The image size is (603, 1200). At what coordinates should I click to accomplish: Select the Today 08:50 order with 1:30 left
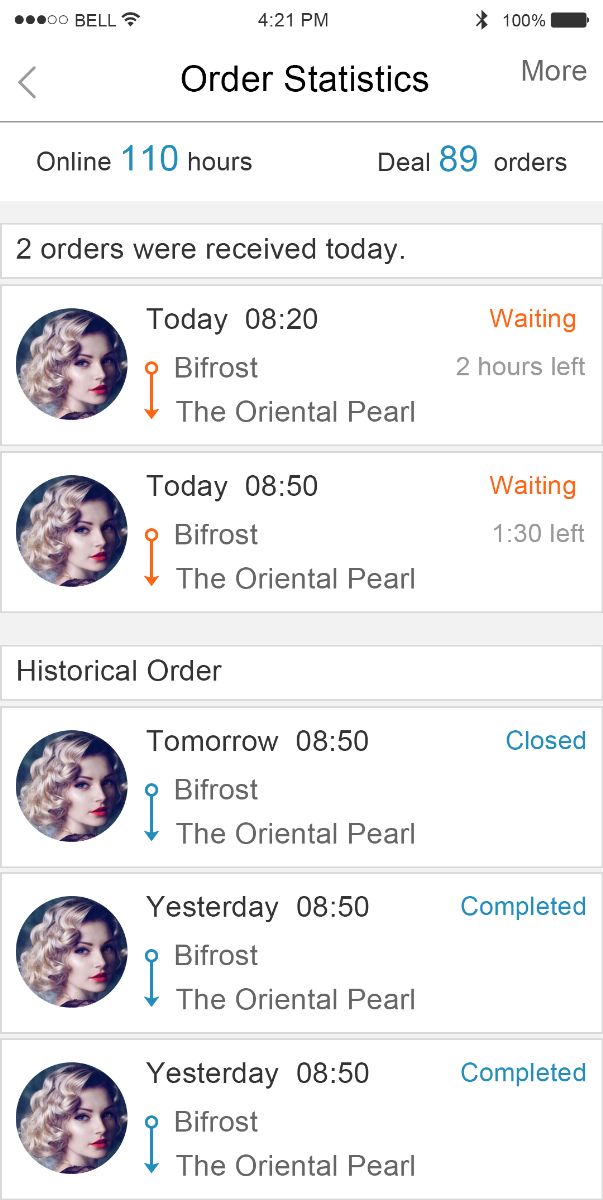tap(301, 532)
